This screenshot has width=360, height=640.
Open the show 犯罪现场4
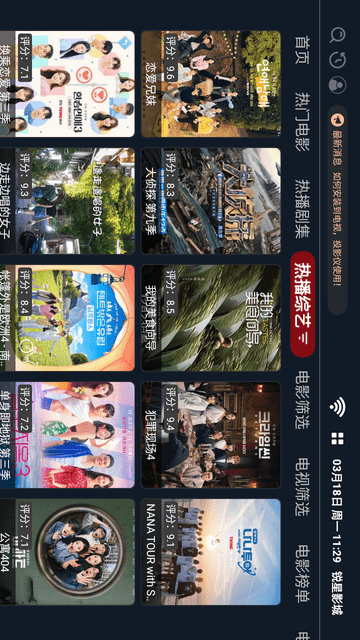pyautogui.click(x=211, y=435)
